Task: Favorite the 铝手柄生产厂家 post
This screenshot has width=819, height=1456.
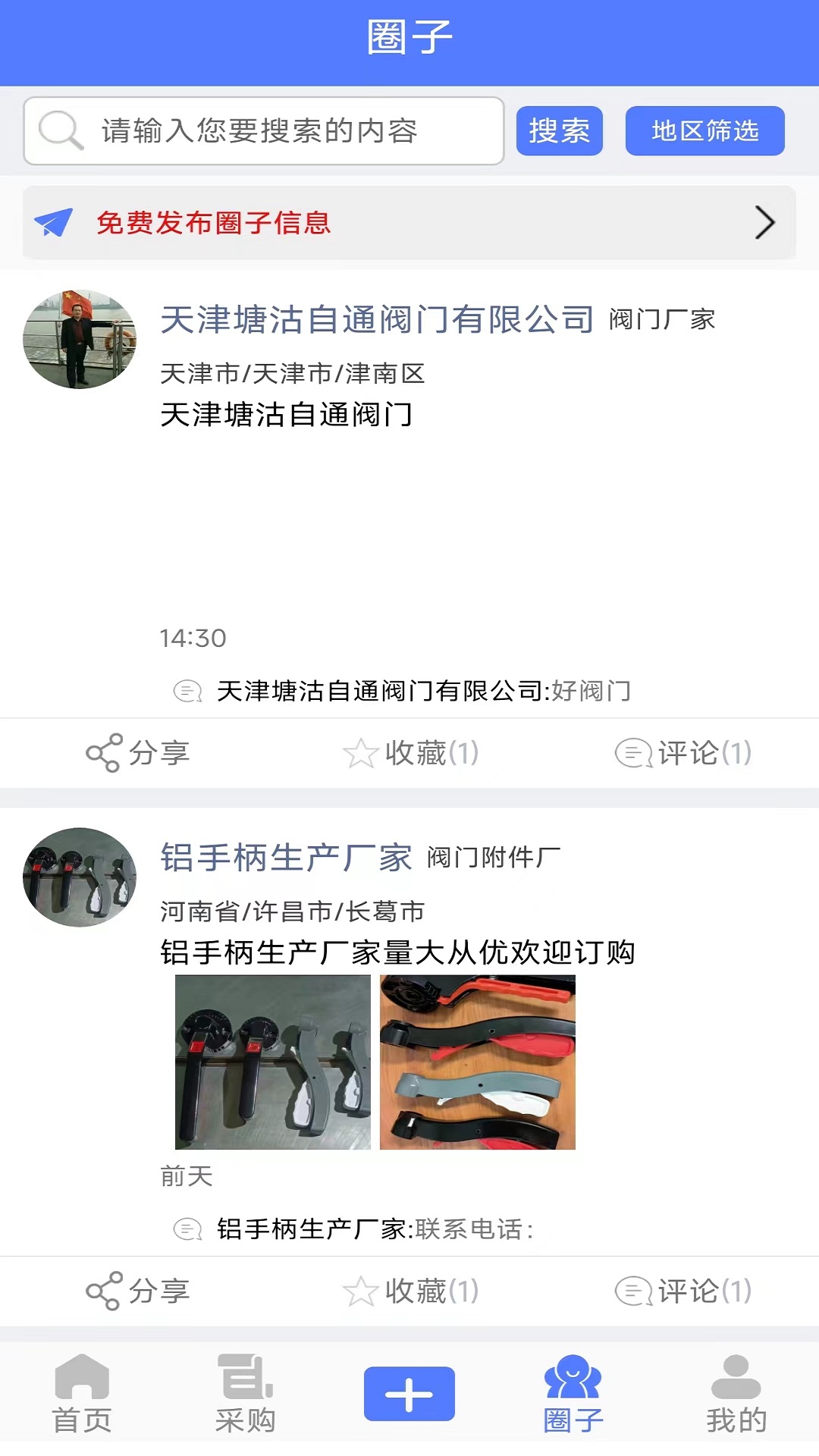Action: (x=410, y=1291)
